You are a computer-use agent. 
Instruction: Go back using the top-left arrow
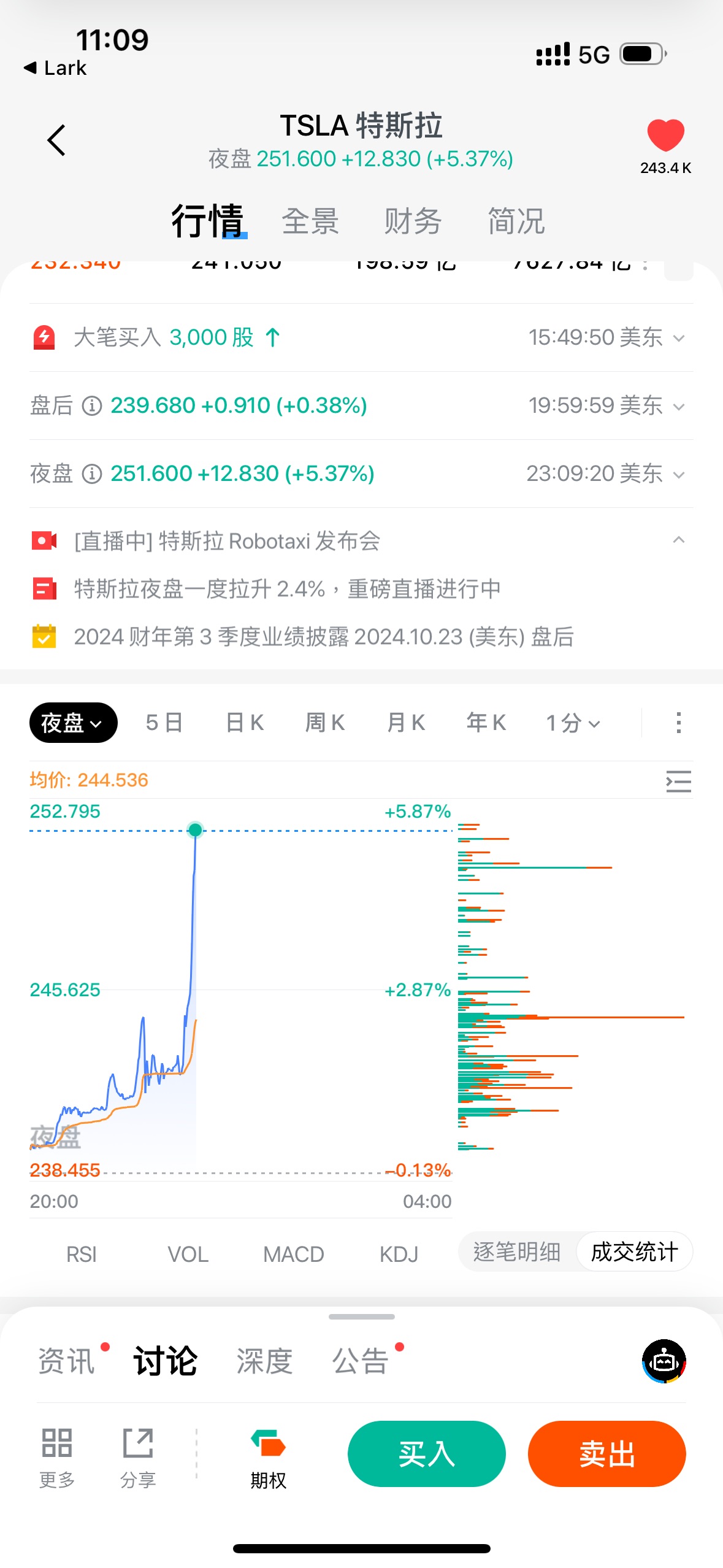point(56,140)
